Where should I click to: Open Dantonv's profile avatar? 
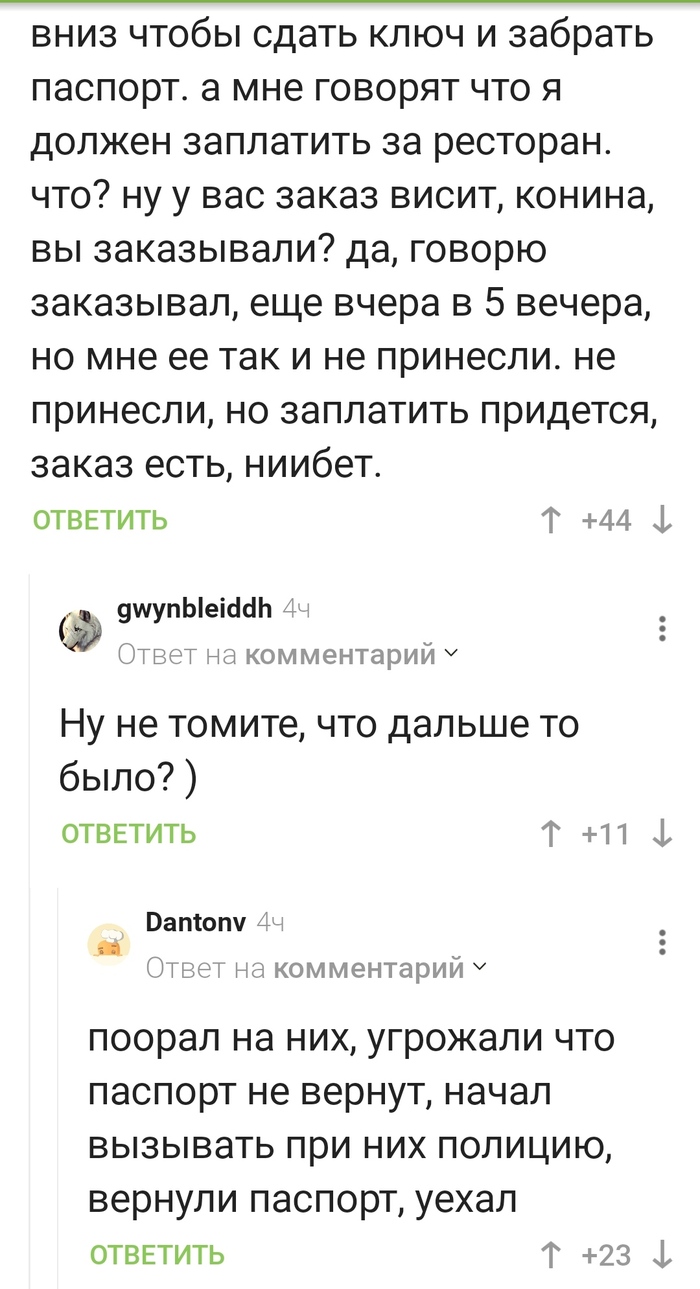[110, 943]
